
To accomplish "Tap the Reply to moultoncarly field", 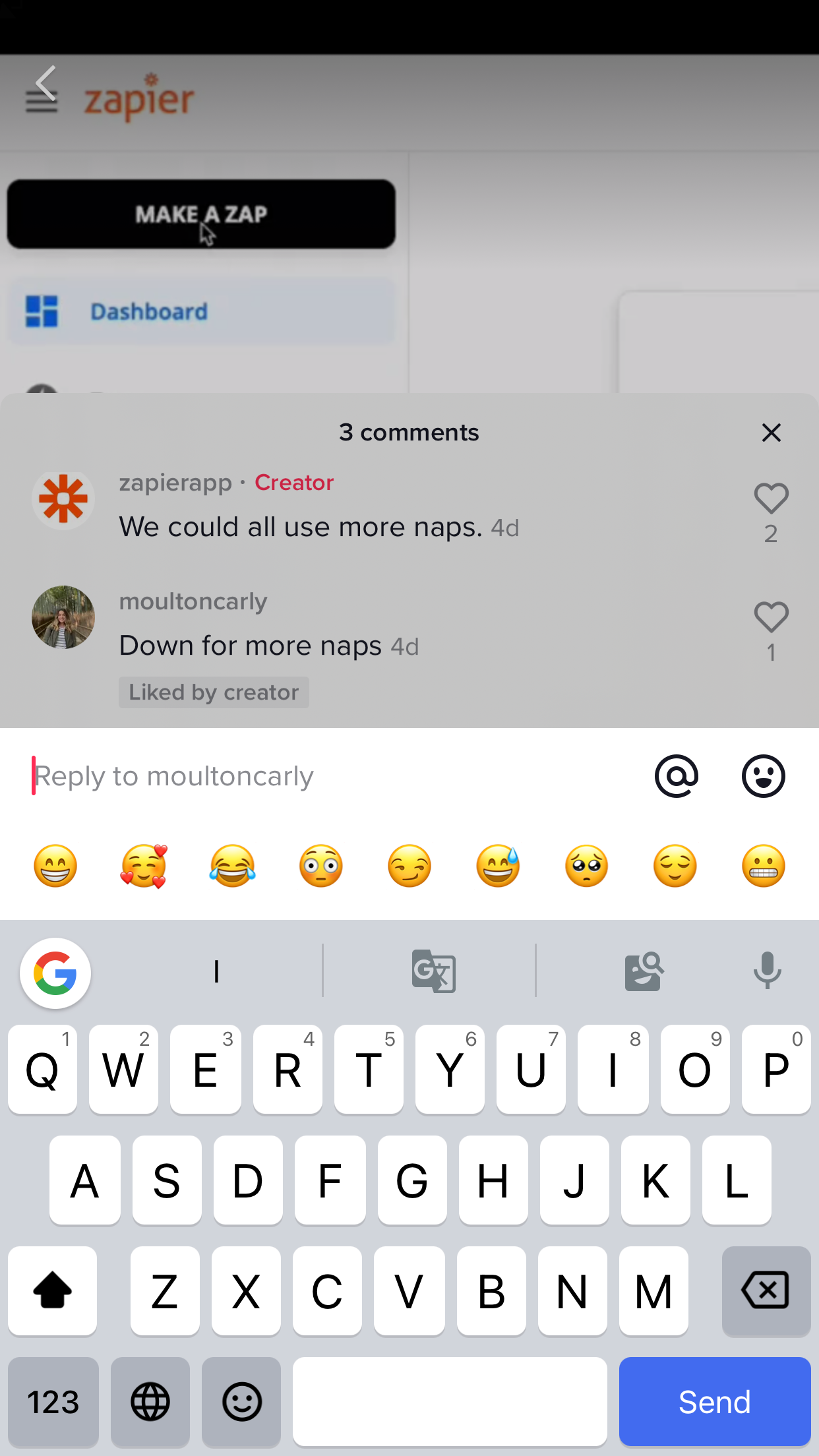I will click(x=317, y=776).
